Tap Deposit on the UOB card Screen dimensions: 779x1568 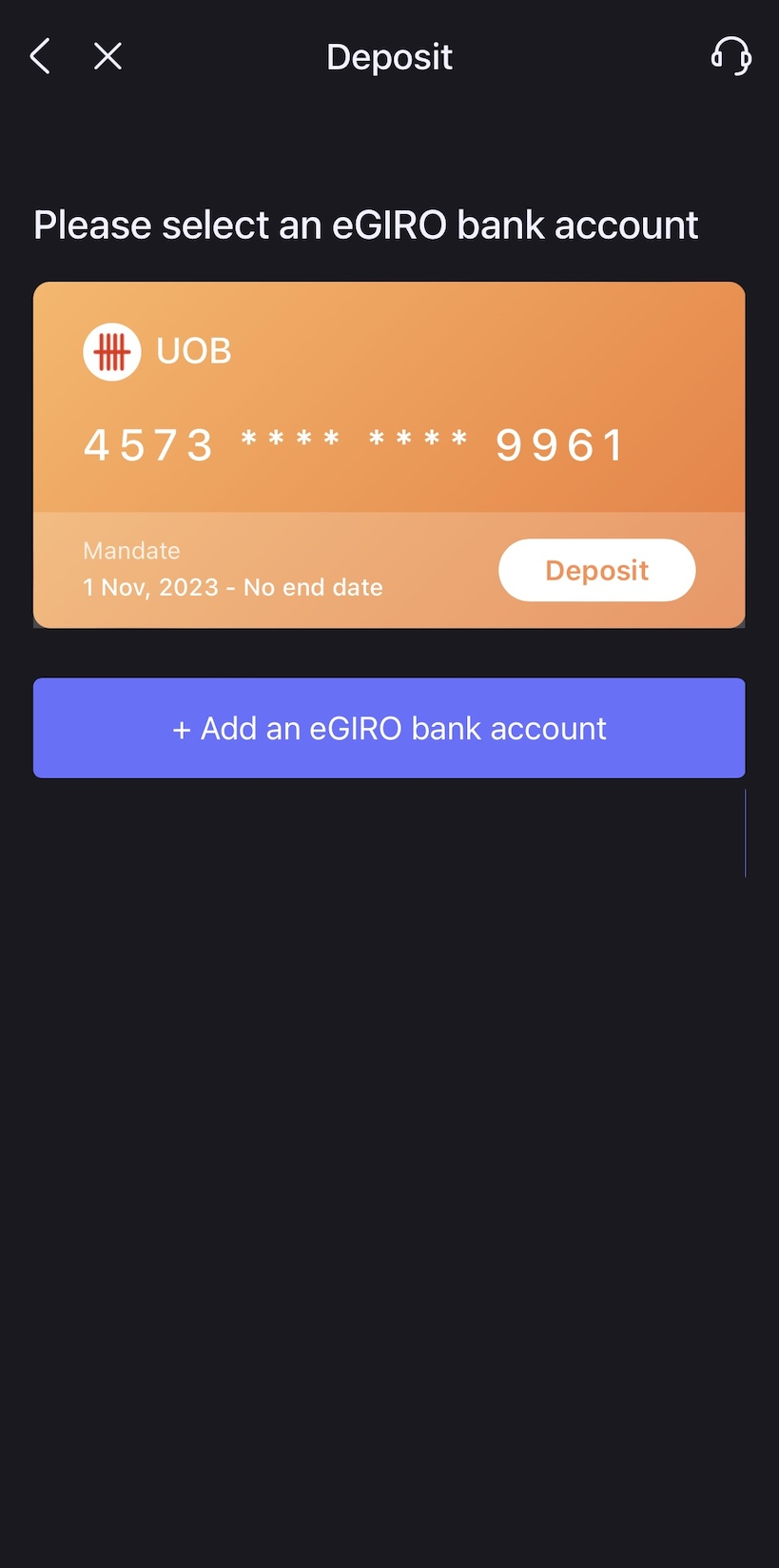(596, 570)
